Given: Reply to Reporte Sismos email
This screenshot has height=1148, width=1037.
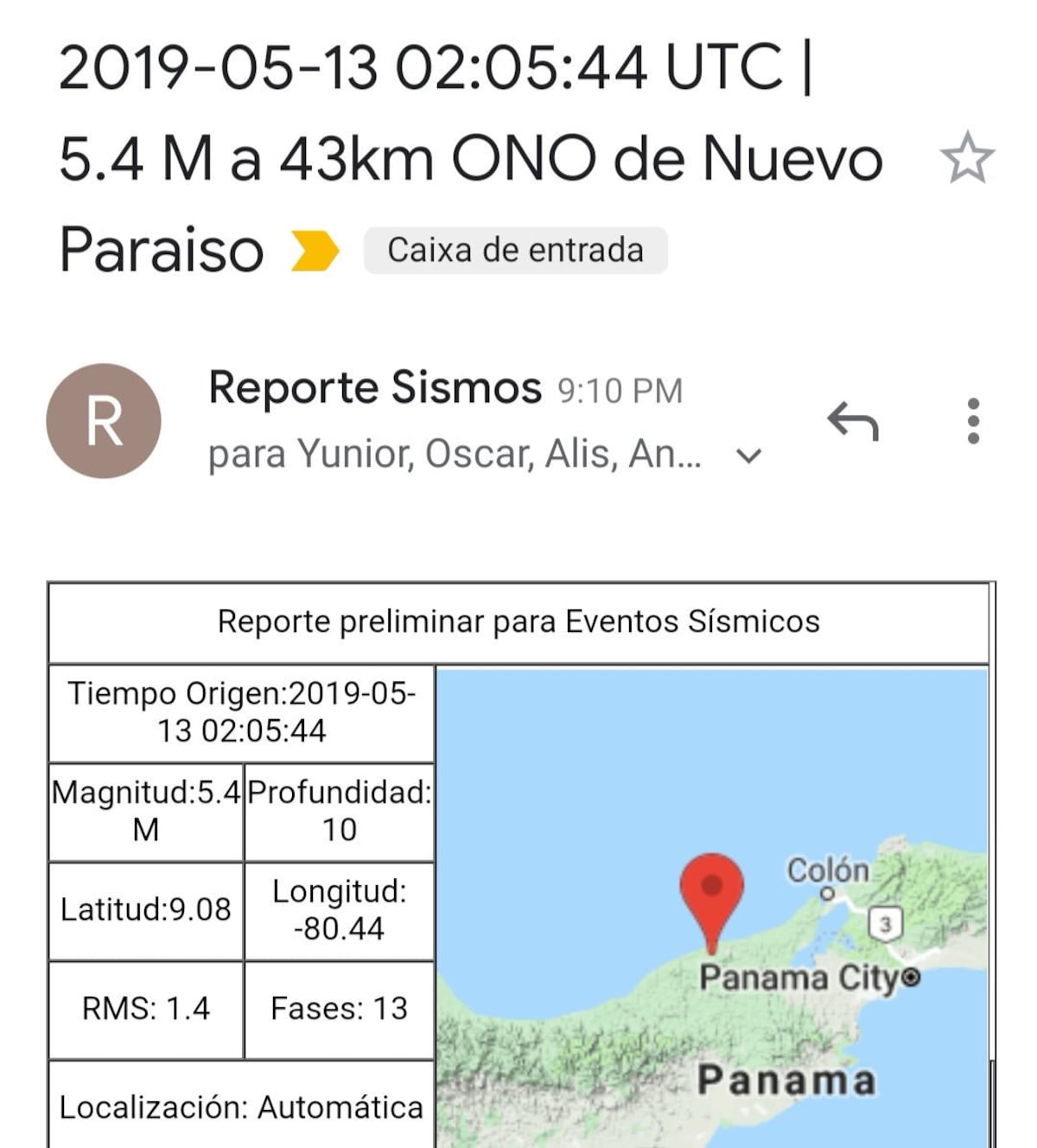Looking at the screenshot, I should tap(853, 421).
